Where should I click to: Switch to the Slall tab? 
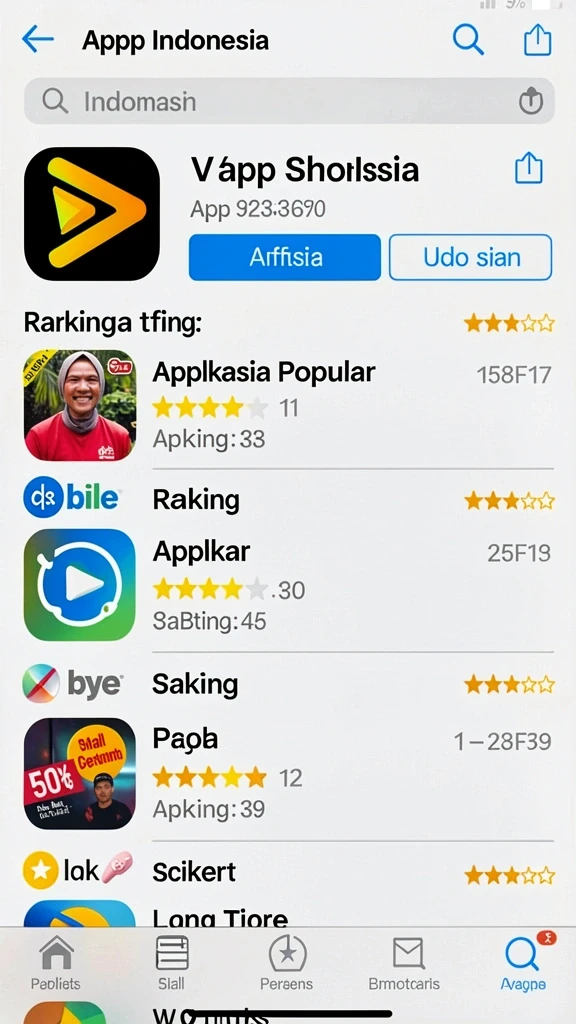pyautogui.click(x=172, y=963)
